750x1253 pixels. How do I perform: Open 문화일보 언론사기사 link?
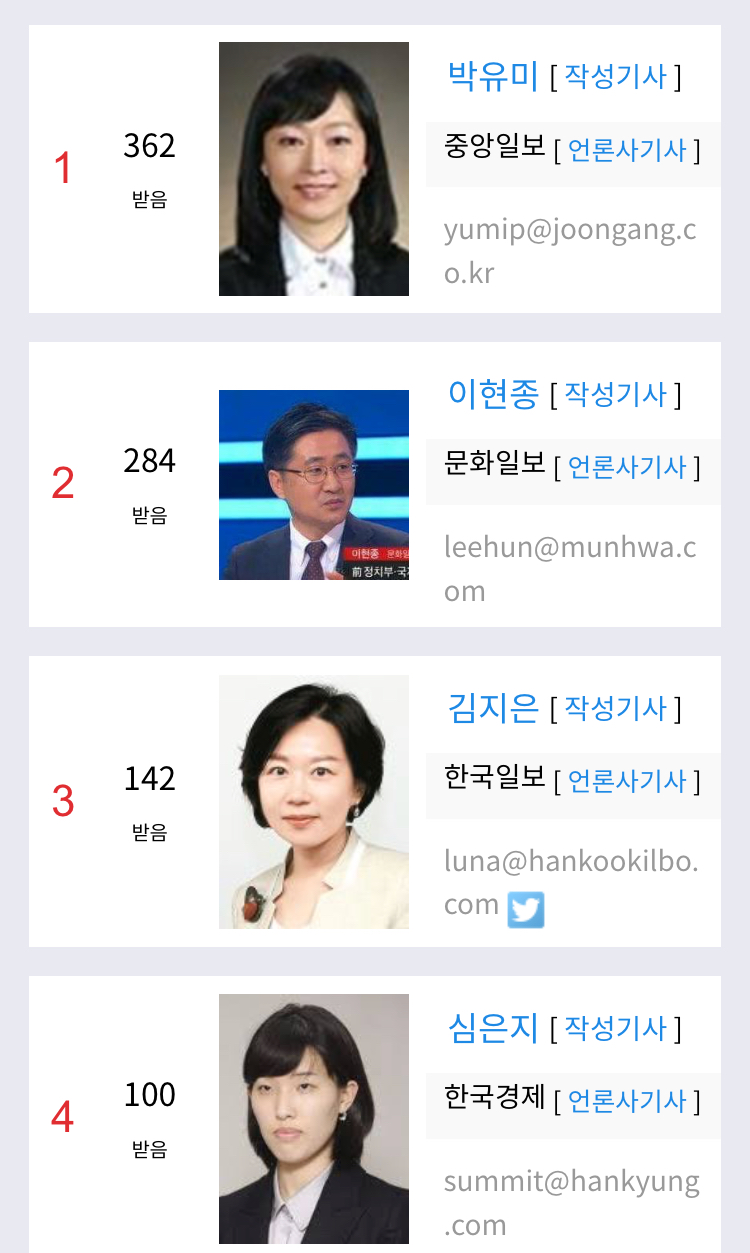627,467
